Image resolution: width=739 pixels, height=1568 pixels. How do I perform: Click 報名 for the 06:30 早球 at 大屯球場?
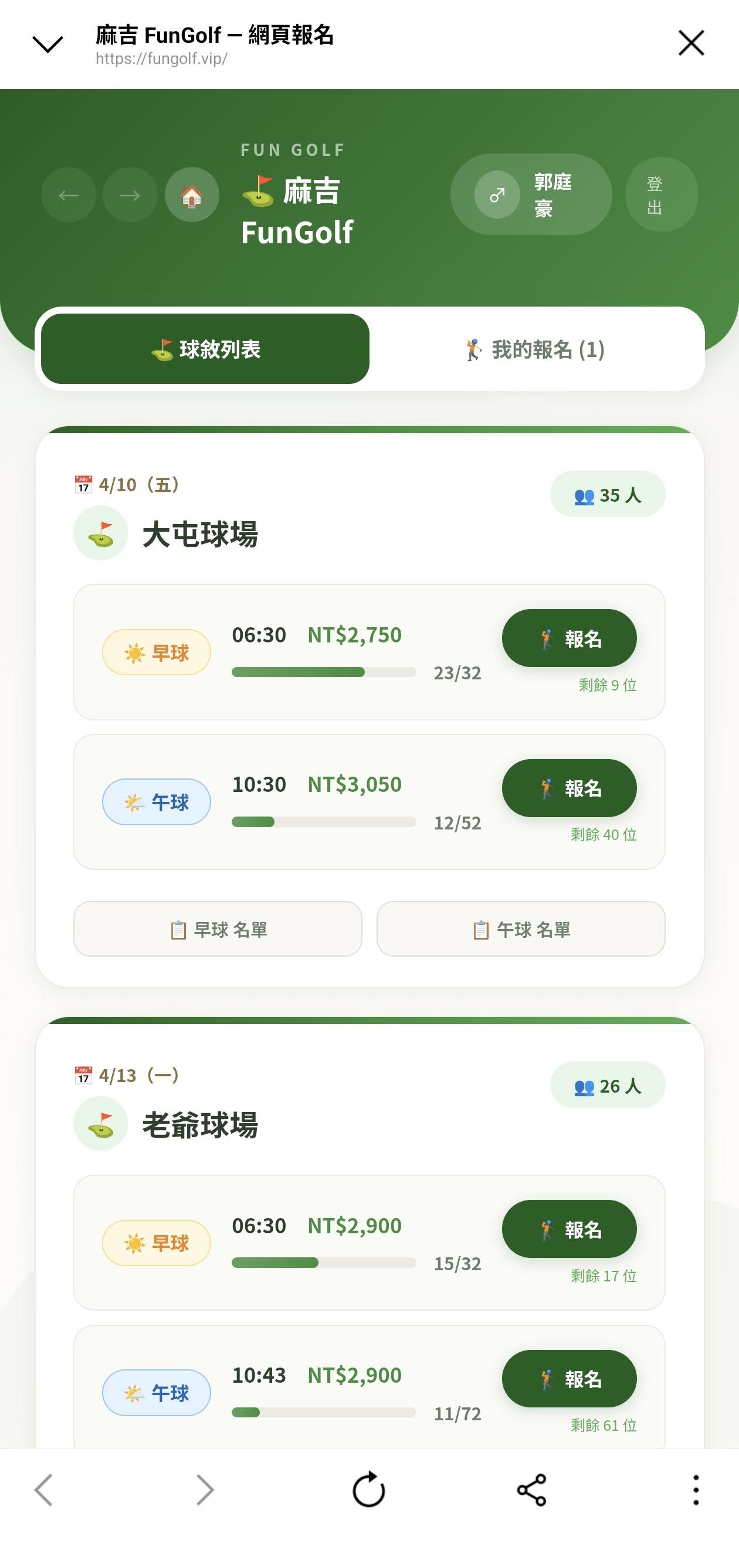coord(569,637)
